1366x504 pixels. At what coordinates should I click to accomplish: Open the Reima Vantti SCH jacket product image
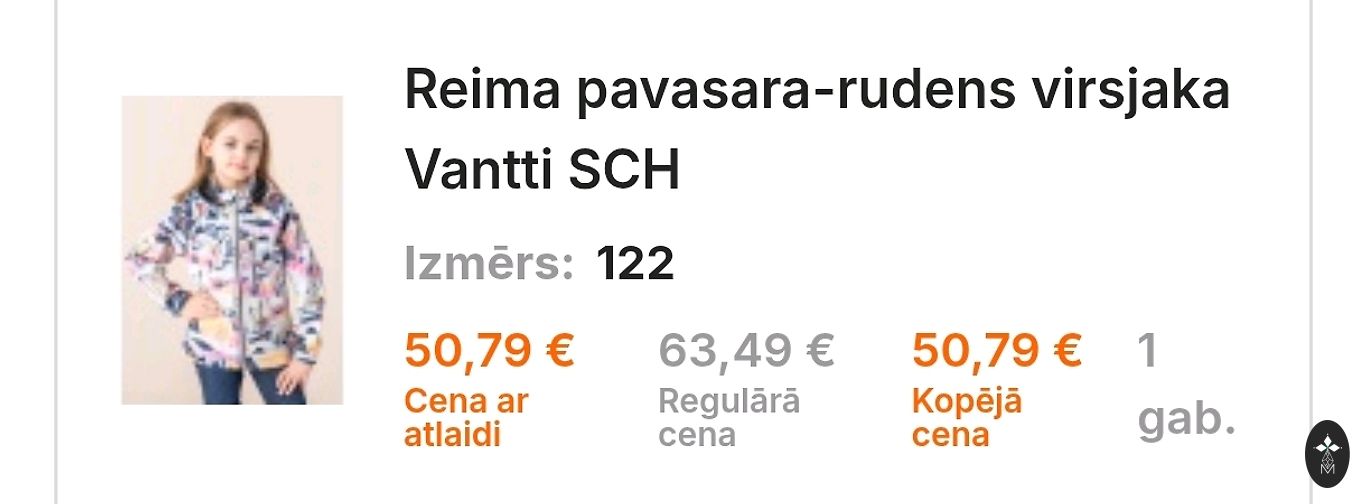pyautogui.click(x=232, y=250)
